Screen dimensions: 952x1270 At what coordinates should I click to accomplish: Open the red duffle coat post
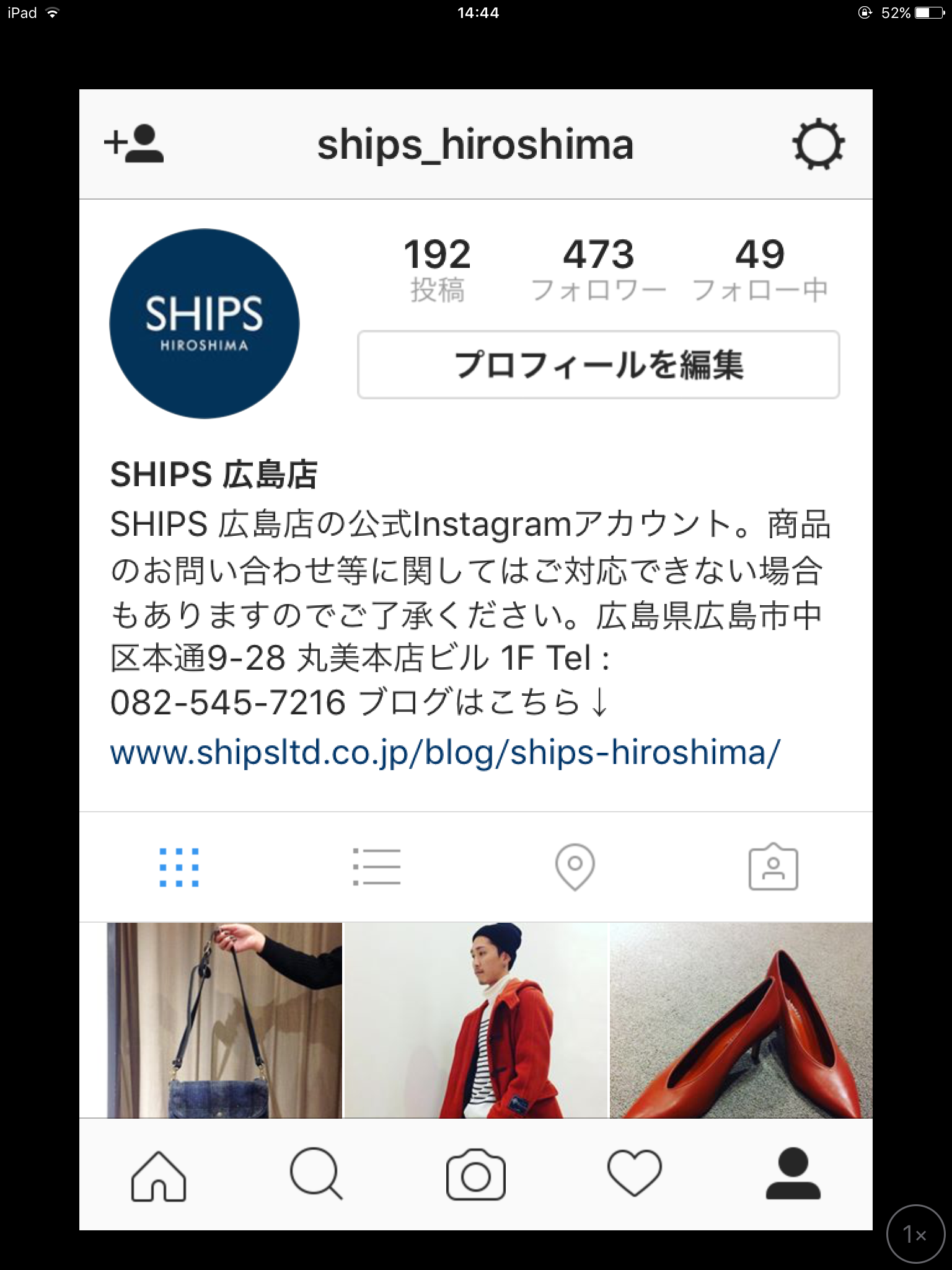tap(476, 1020)
